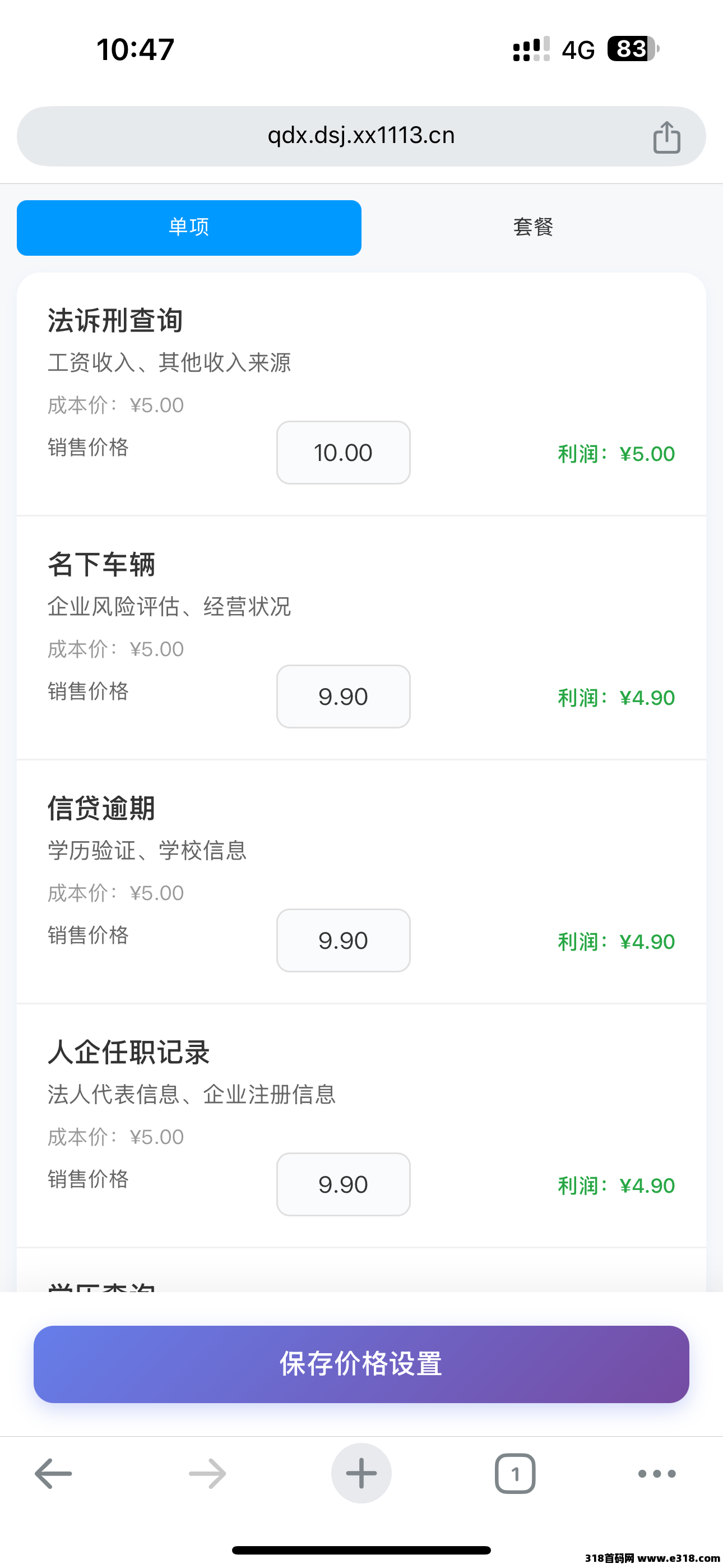Switch to the 套餐 tab
Image resolution: width=723 pixels, height=1568 pixels.
533,228
